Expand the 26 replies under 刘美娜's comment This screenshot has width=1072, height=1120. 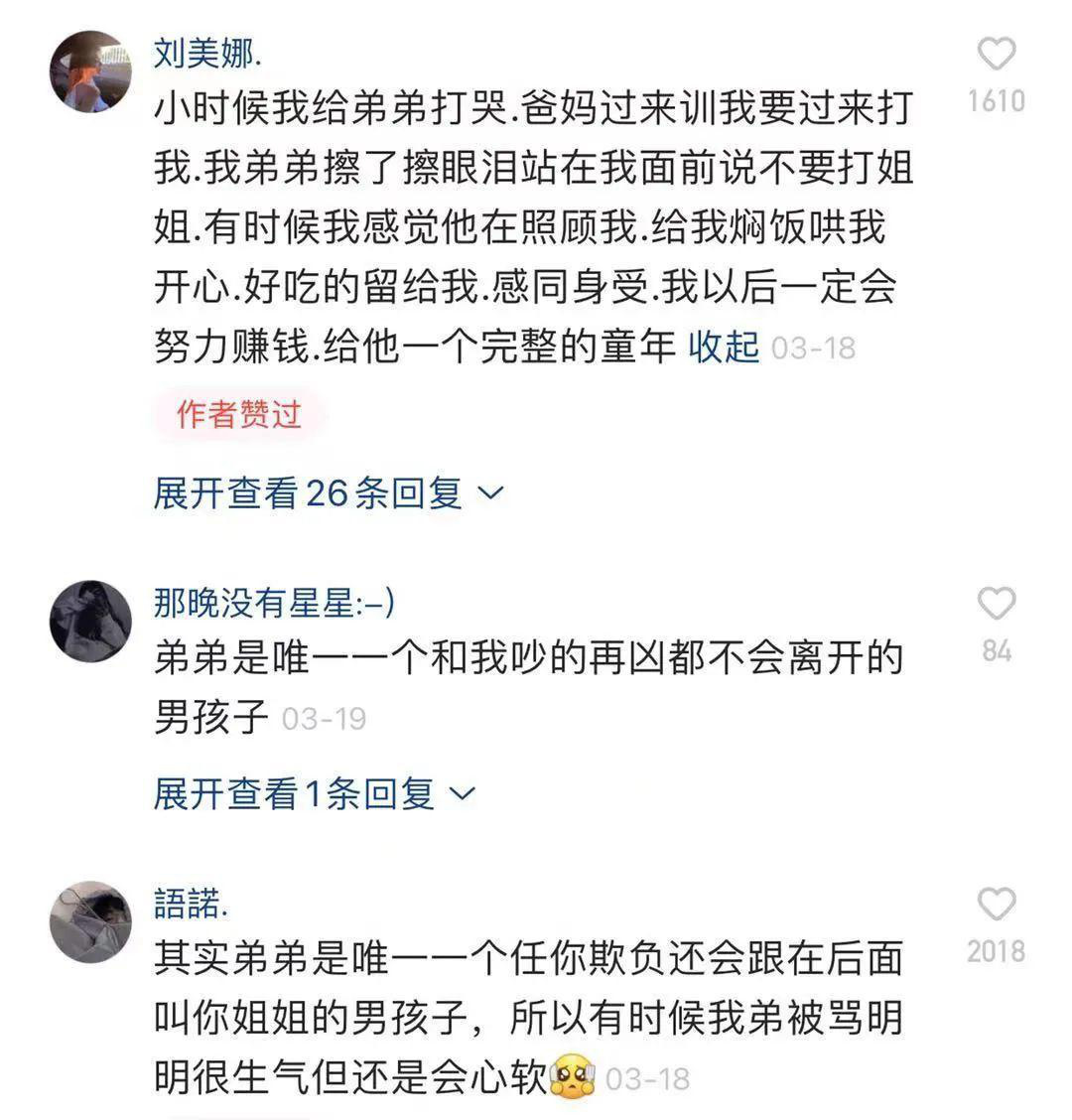(x=328, y=492)
